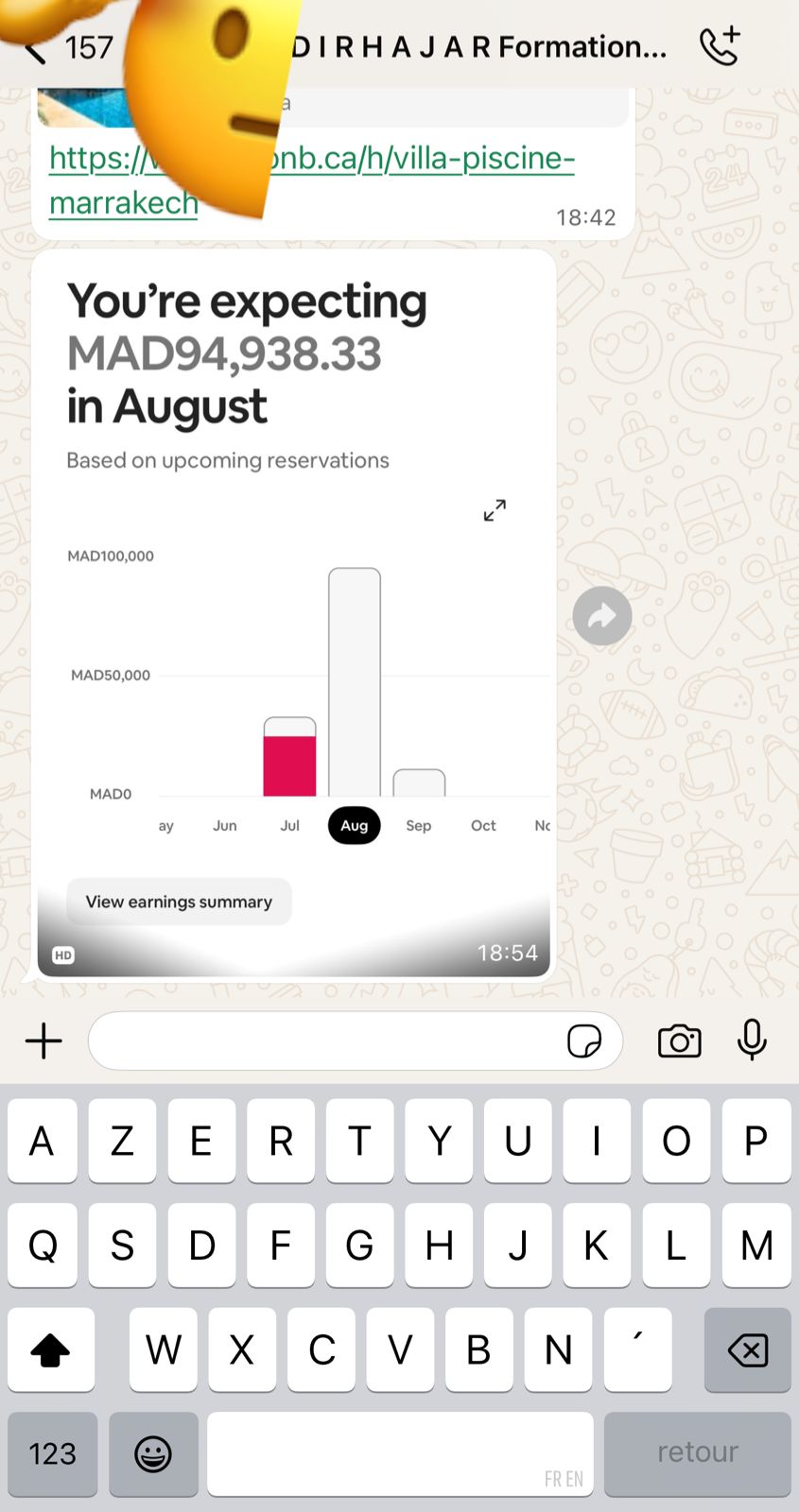The width and height of the screenshot is (799, 1512).
Task: Go back to the chat list
Action: tap(38, 49)
